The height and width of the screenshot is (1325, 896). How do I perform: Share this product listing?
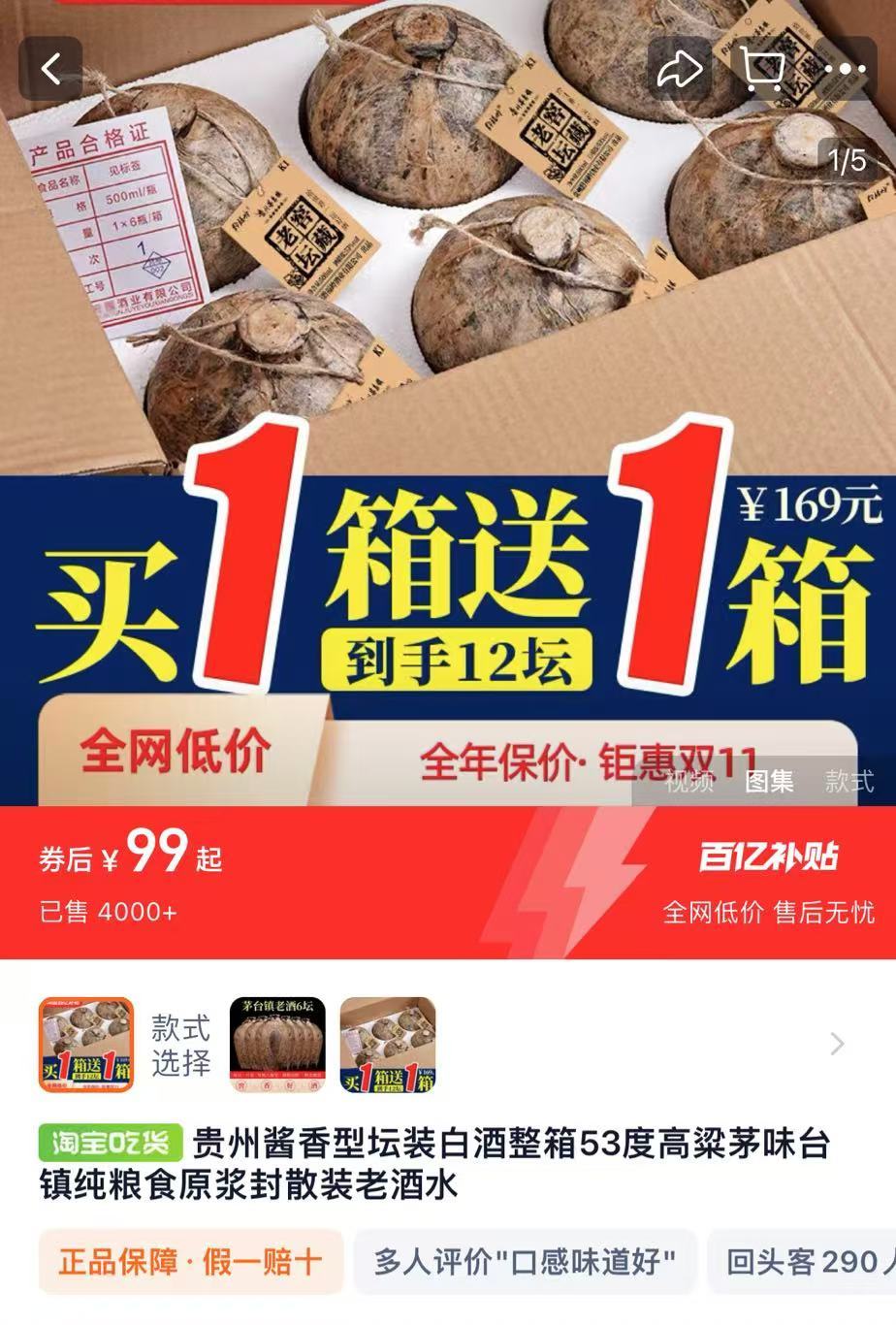680,69
